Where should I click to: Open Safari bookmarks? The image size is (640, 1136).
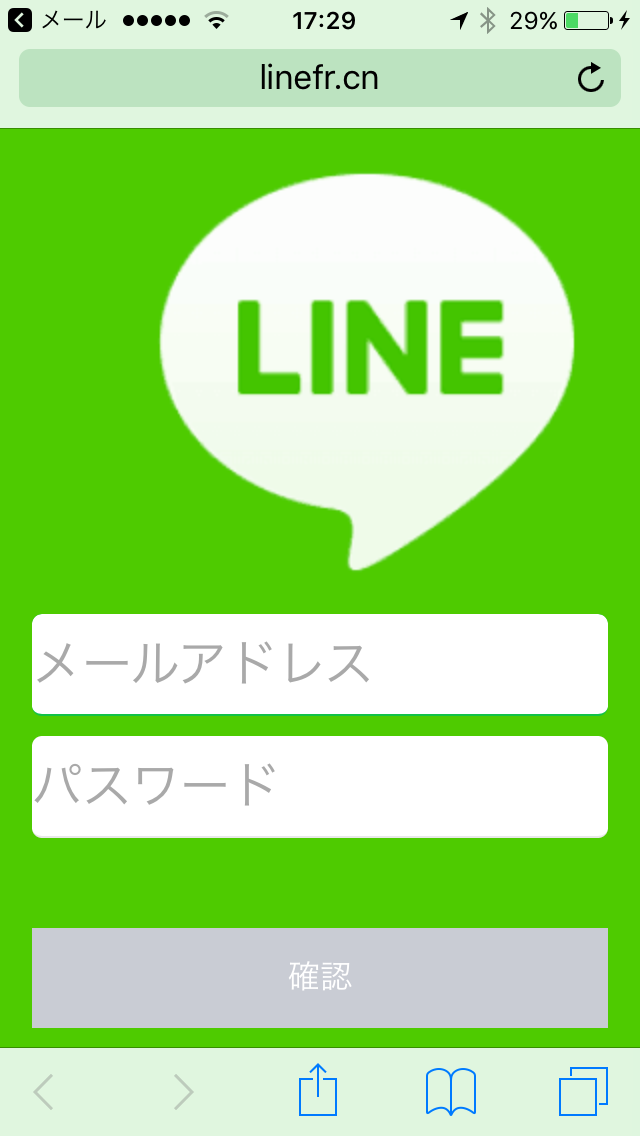point(451,1091)
